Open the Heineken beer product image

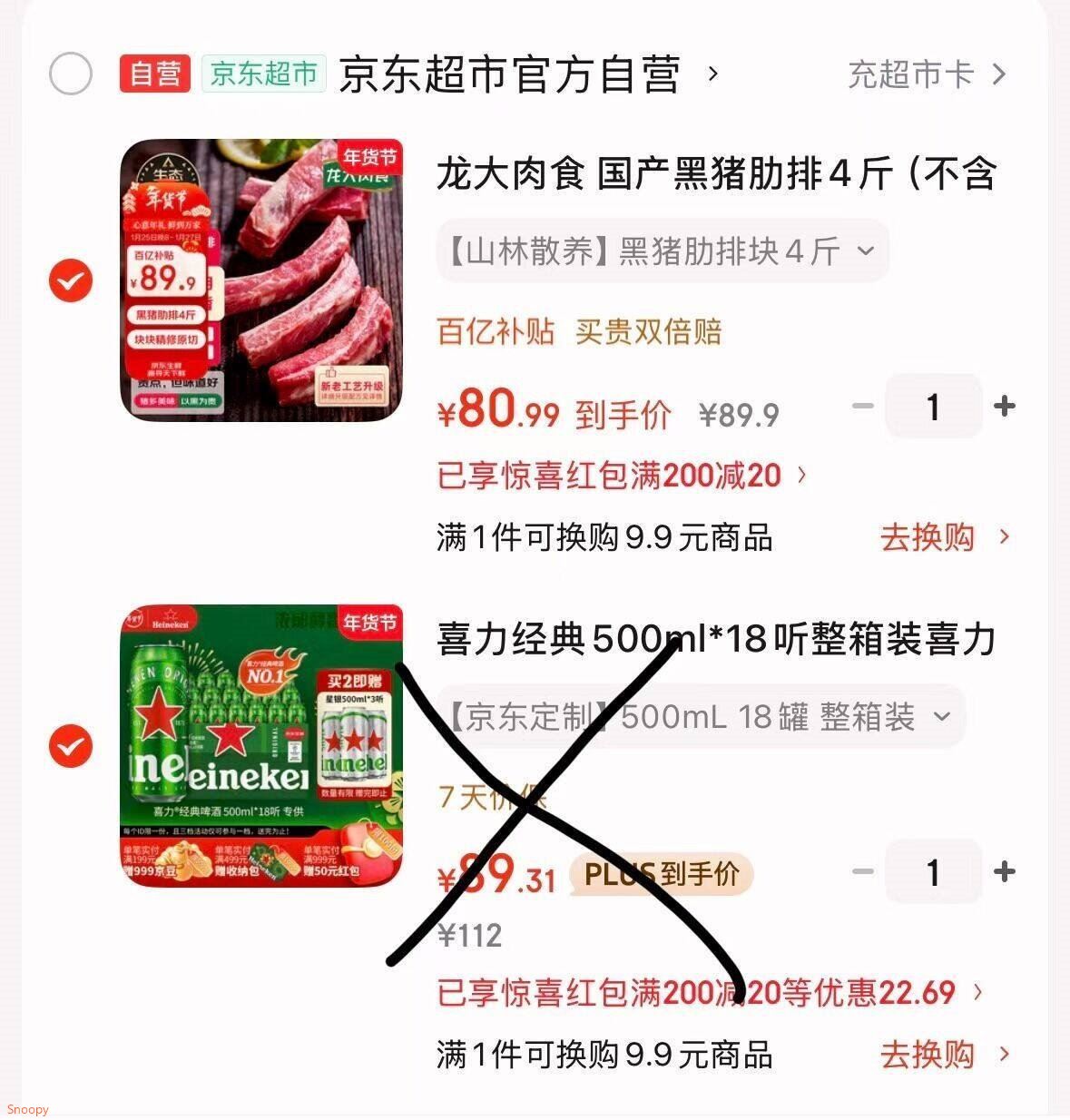(x=261, y=746)
